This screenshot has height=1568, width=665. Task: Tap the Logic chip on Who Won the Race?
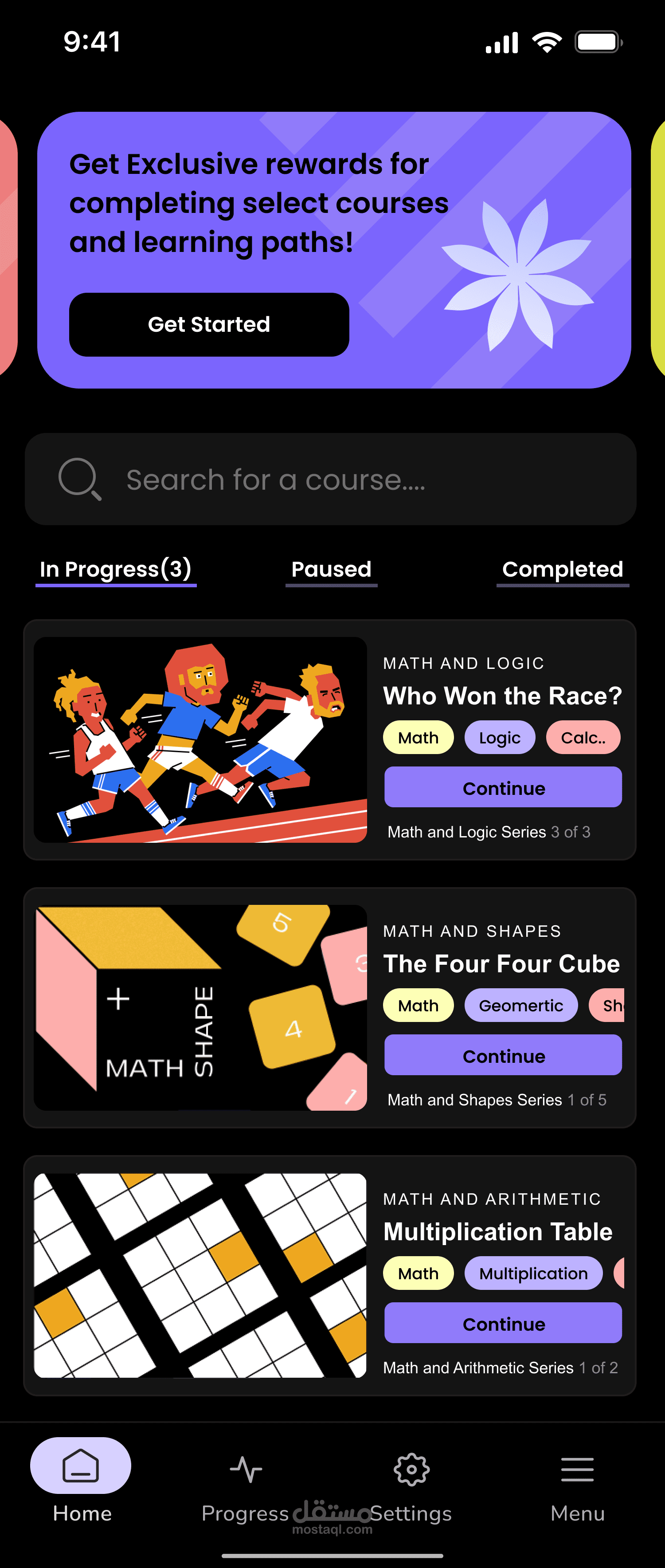tap(500, 738)
